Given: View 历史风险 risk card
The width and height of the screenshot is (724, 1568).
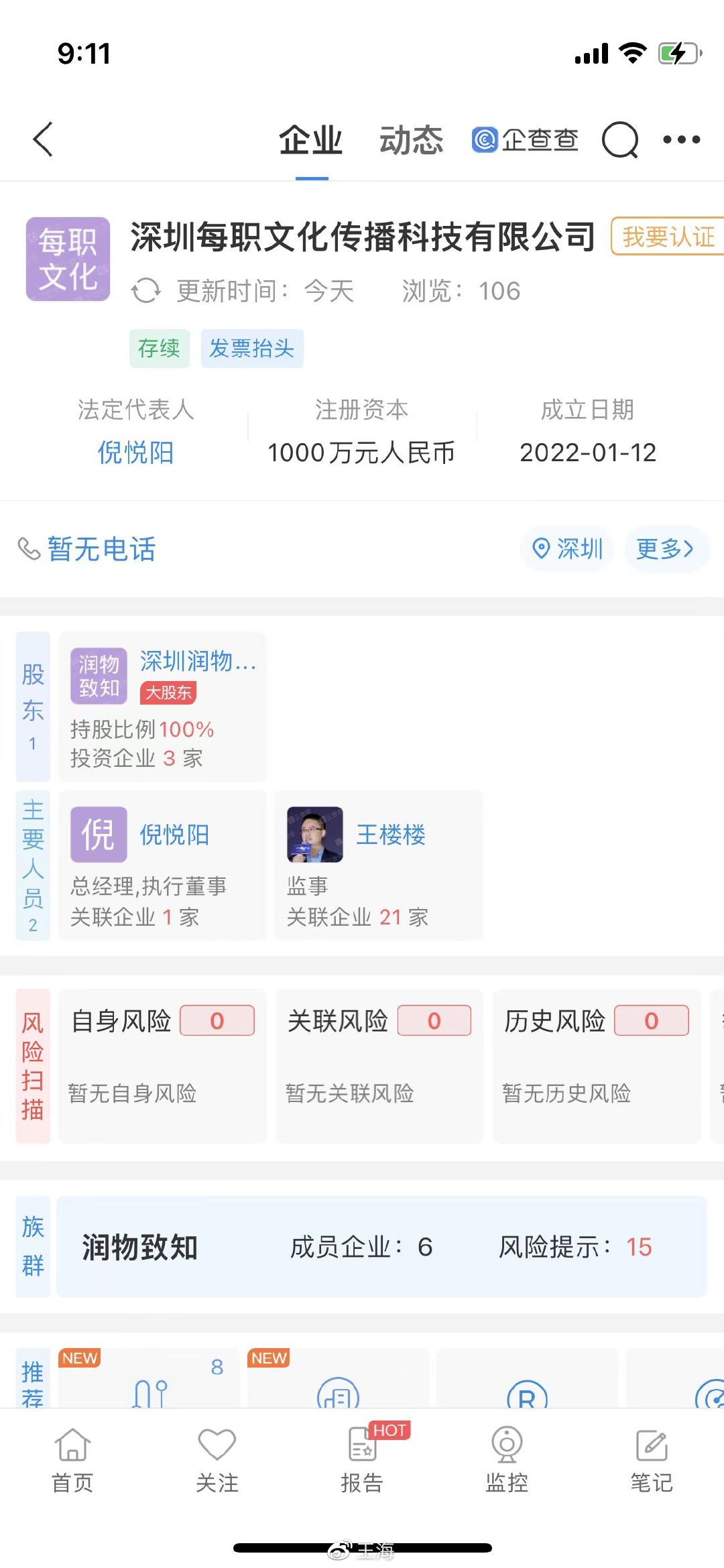Looking at the screenshot, I should (x=597, y=1066).
